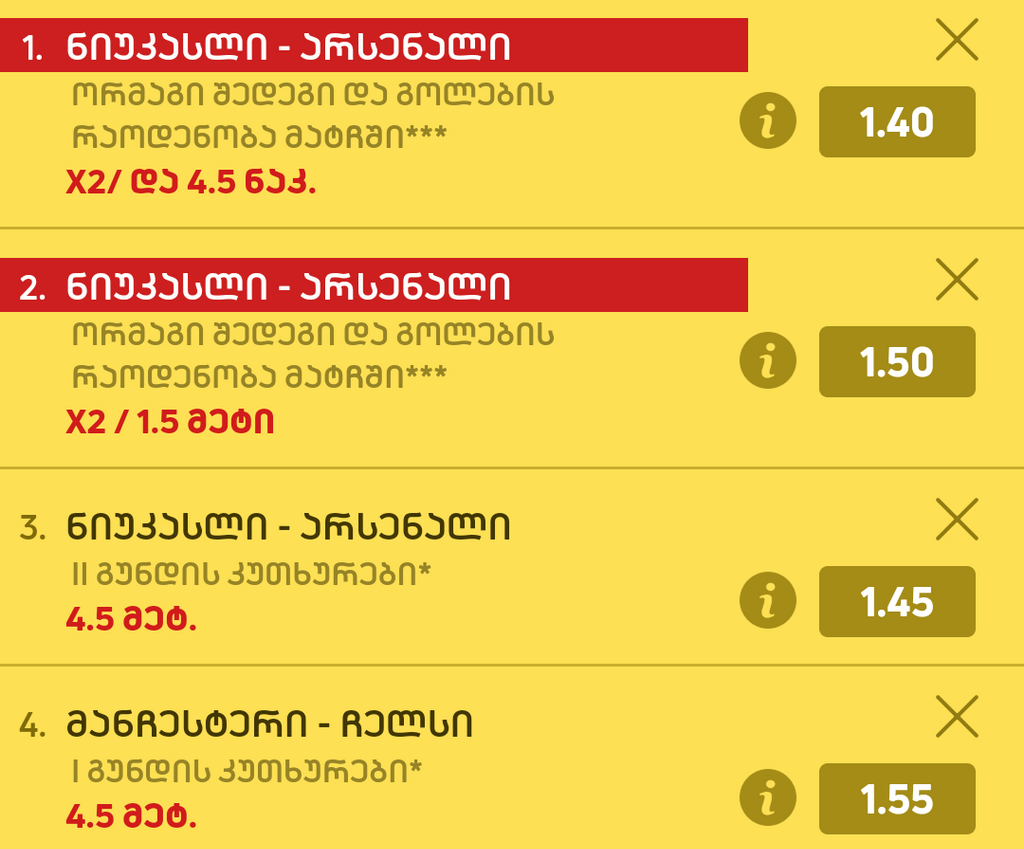The width and height of the screenshot is (1024, 849).
Task: Remove bet 1 ნიუკასლი - არსენალი
Action: [957, 41]
